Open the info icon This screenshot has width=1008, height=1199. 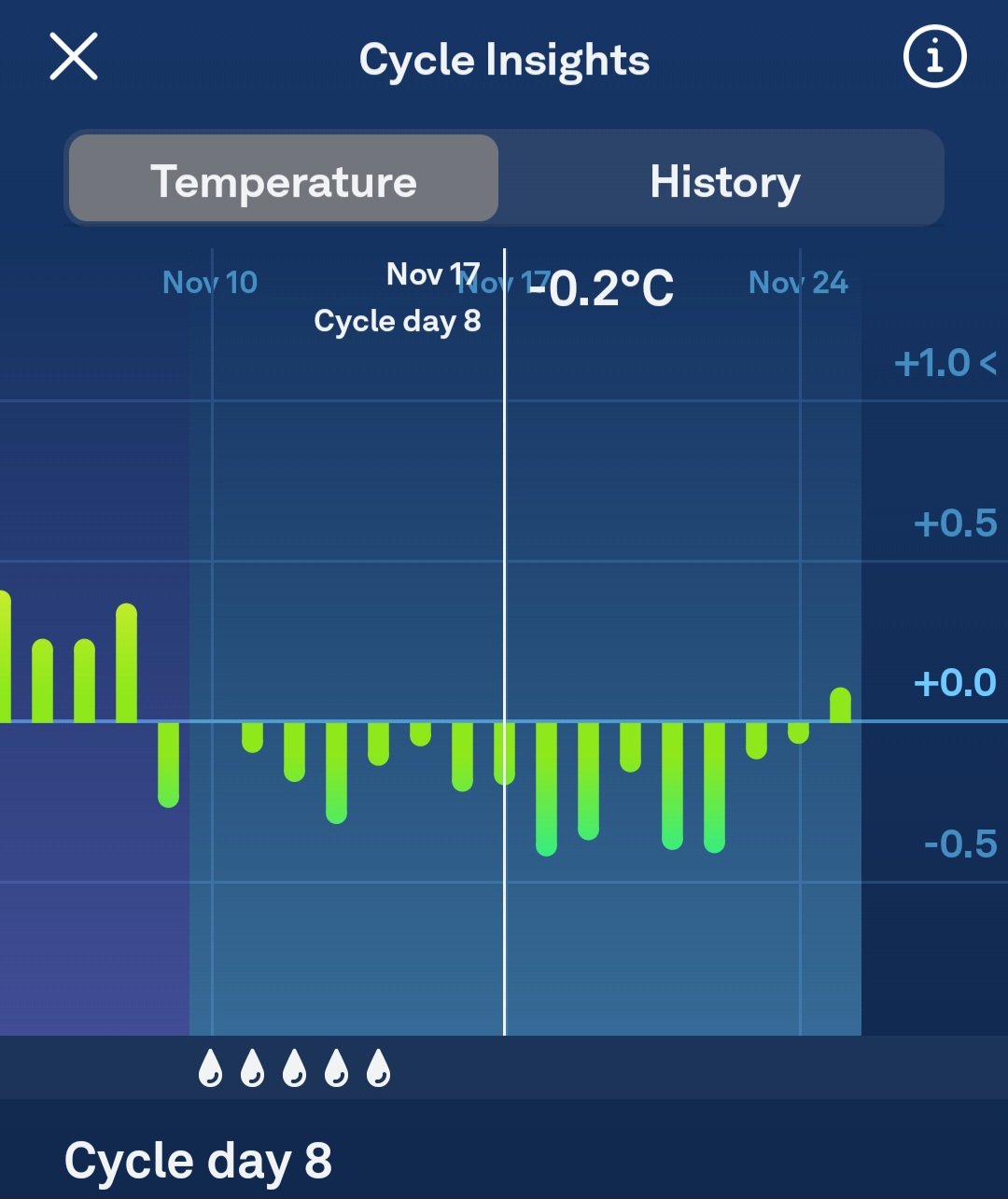pyautogui.click(x=934, y=57)
